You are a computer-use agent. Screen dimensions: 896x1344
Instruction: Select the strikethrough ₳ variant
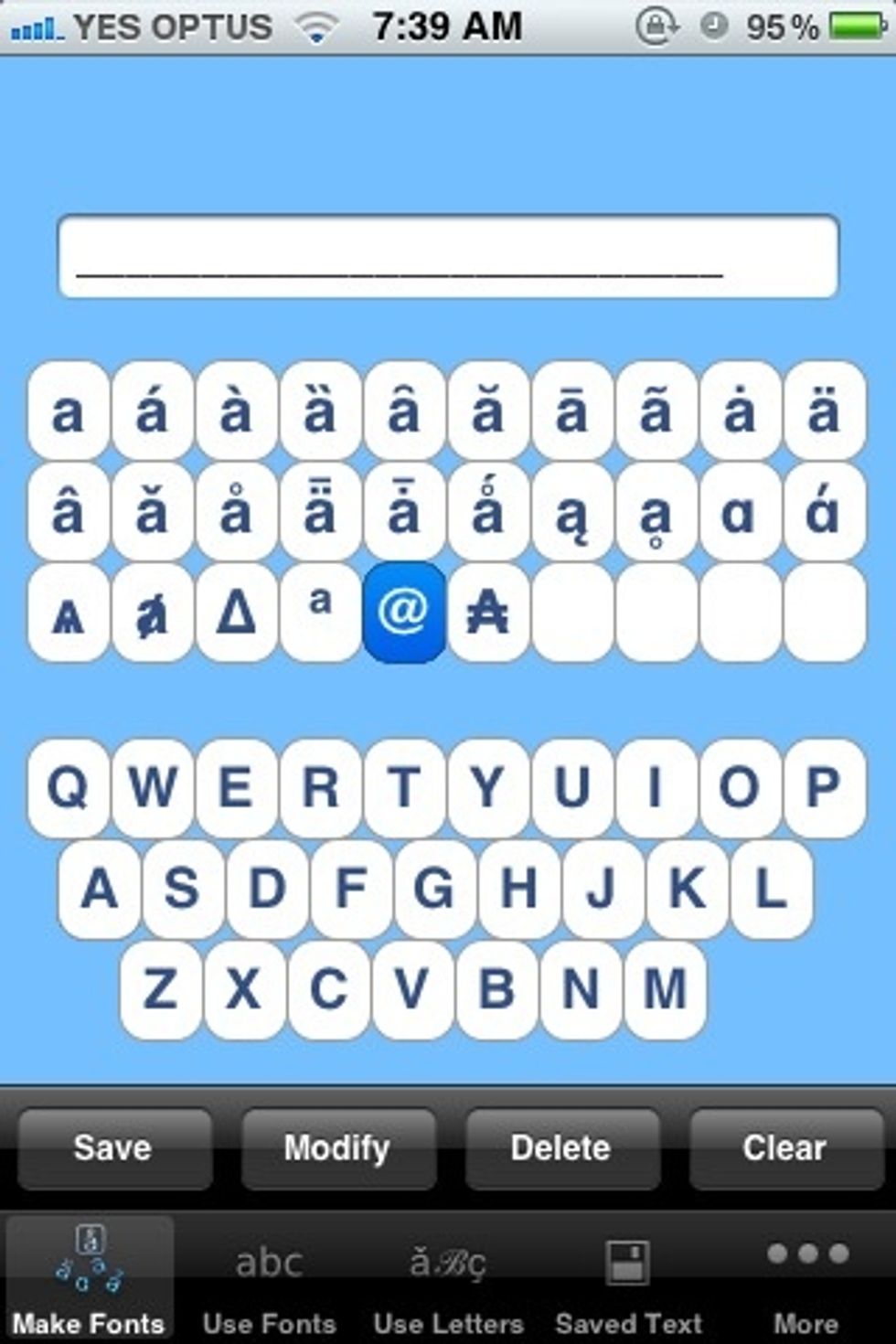click(x=487, y=612)
